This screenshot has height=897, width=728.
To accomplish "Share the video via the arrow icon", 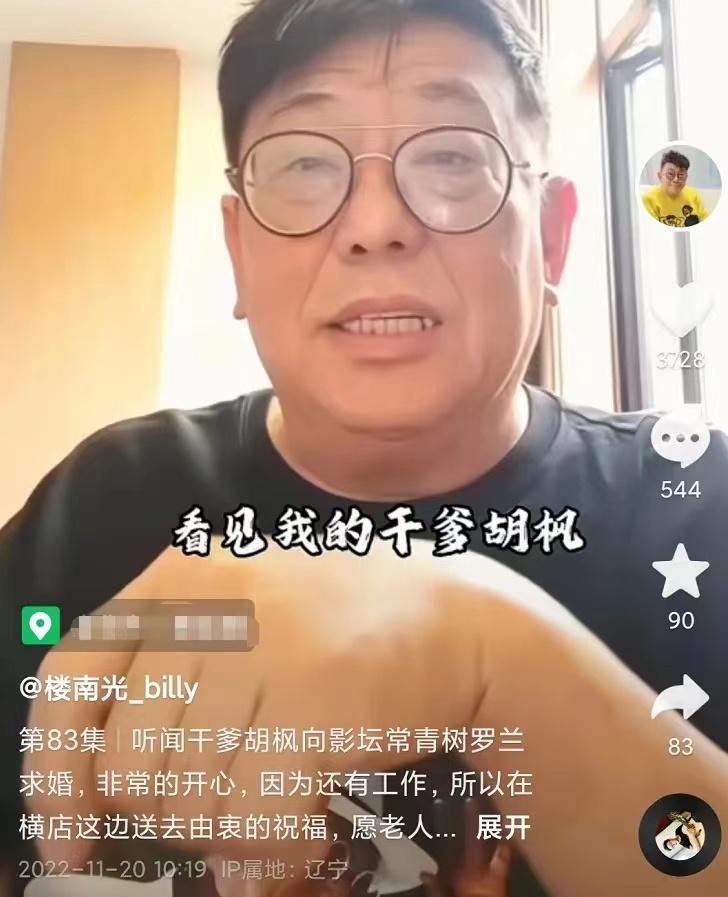I will (681, 698).
